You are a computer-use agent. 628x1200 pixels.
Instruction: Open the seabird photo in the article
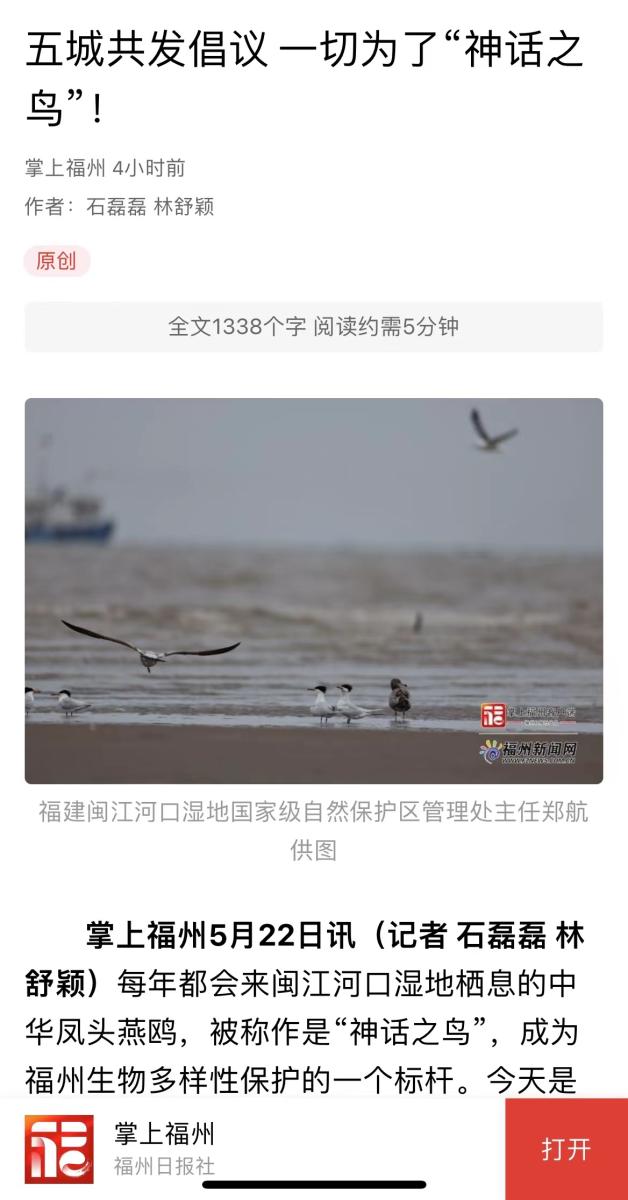pos(314,590)
